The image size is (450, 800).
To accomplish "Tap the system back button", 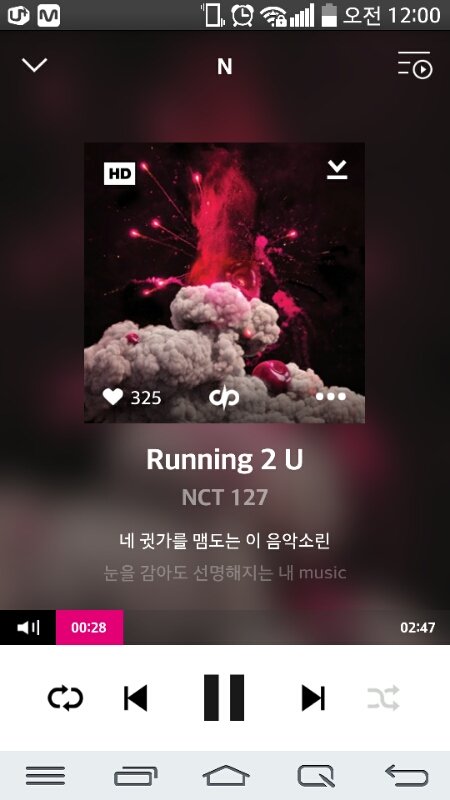I will (x=407, y=776).
